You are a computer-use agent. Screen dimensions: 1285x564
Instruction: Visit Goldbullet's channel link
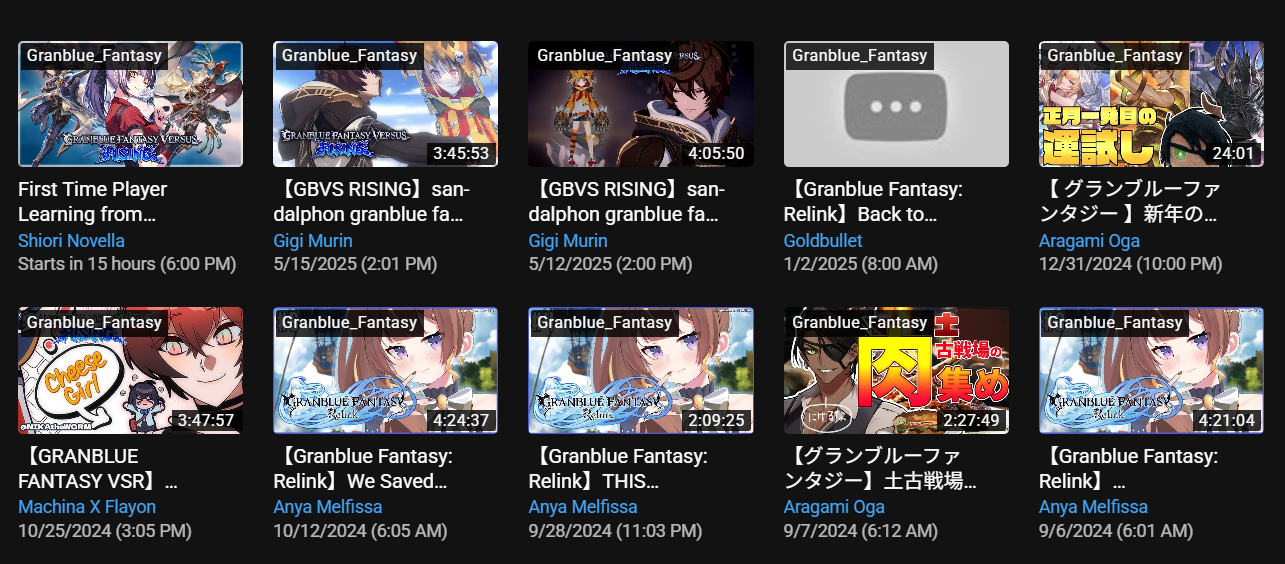(823, 241)
